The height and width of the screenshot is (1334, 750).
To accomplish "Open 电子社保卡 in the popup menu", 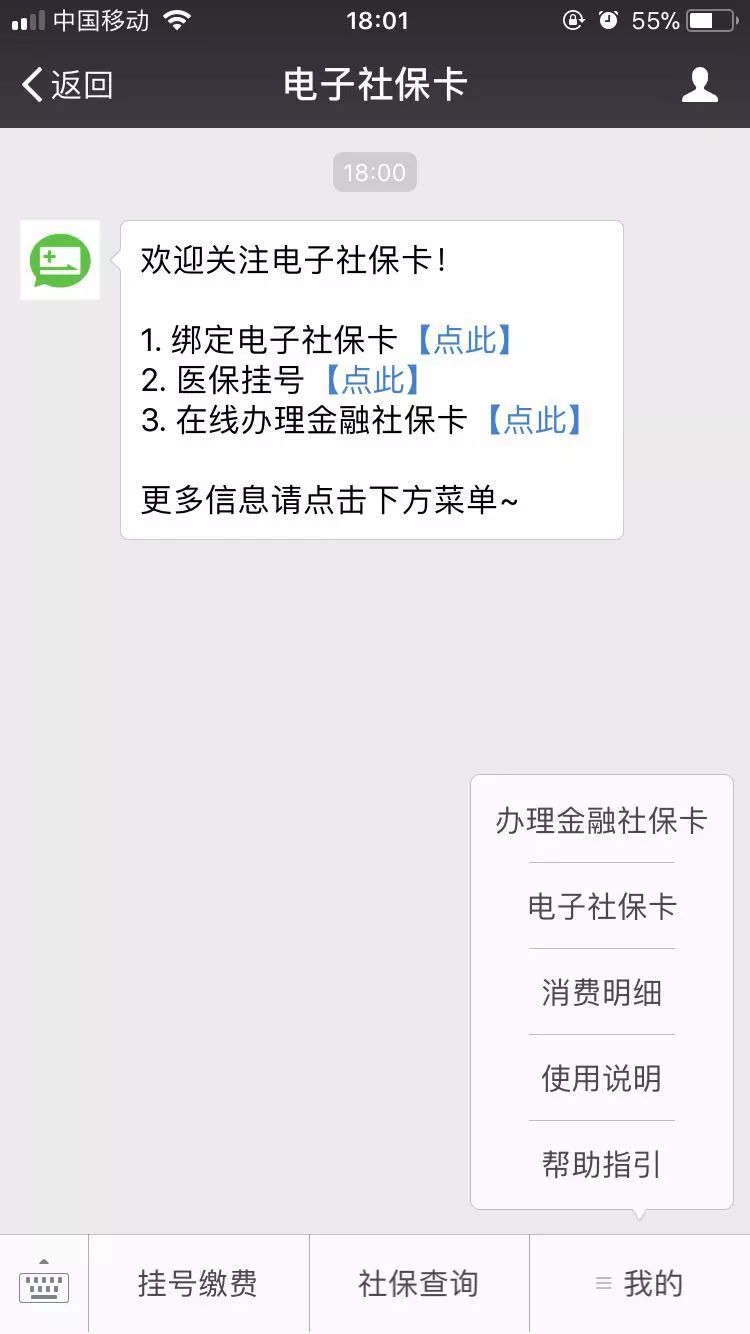I will (602, 907).
